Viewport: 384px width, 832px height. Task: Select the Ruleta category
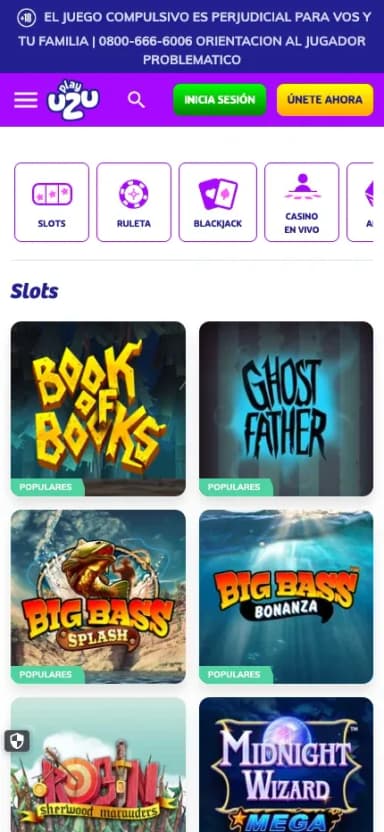(x=134, y=202)
